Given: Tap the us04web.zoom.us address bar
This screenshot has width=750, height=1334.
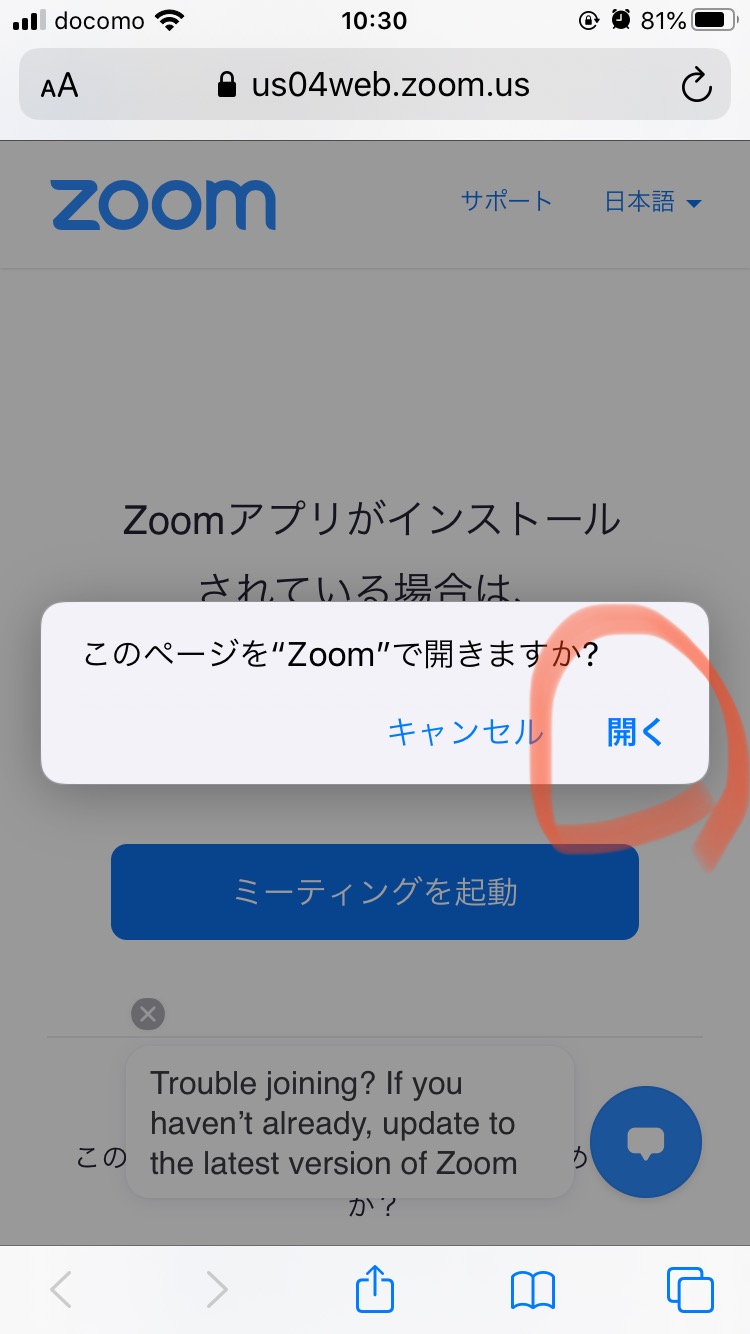Looking at the screenshot, I should pos(375,85).
